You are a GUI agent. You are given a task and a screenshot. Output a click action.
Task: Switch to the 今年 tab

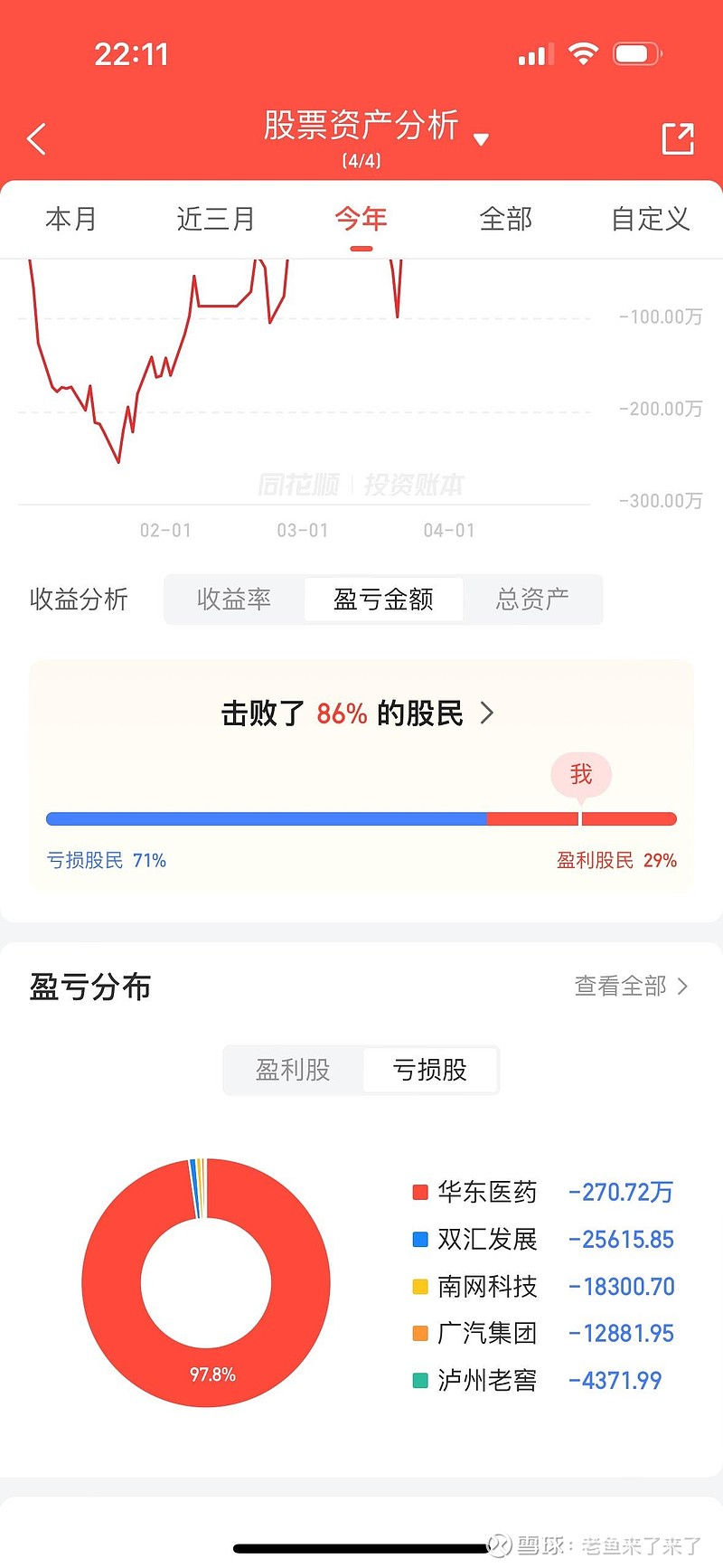(360, 219)
